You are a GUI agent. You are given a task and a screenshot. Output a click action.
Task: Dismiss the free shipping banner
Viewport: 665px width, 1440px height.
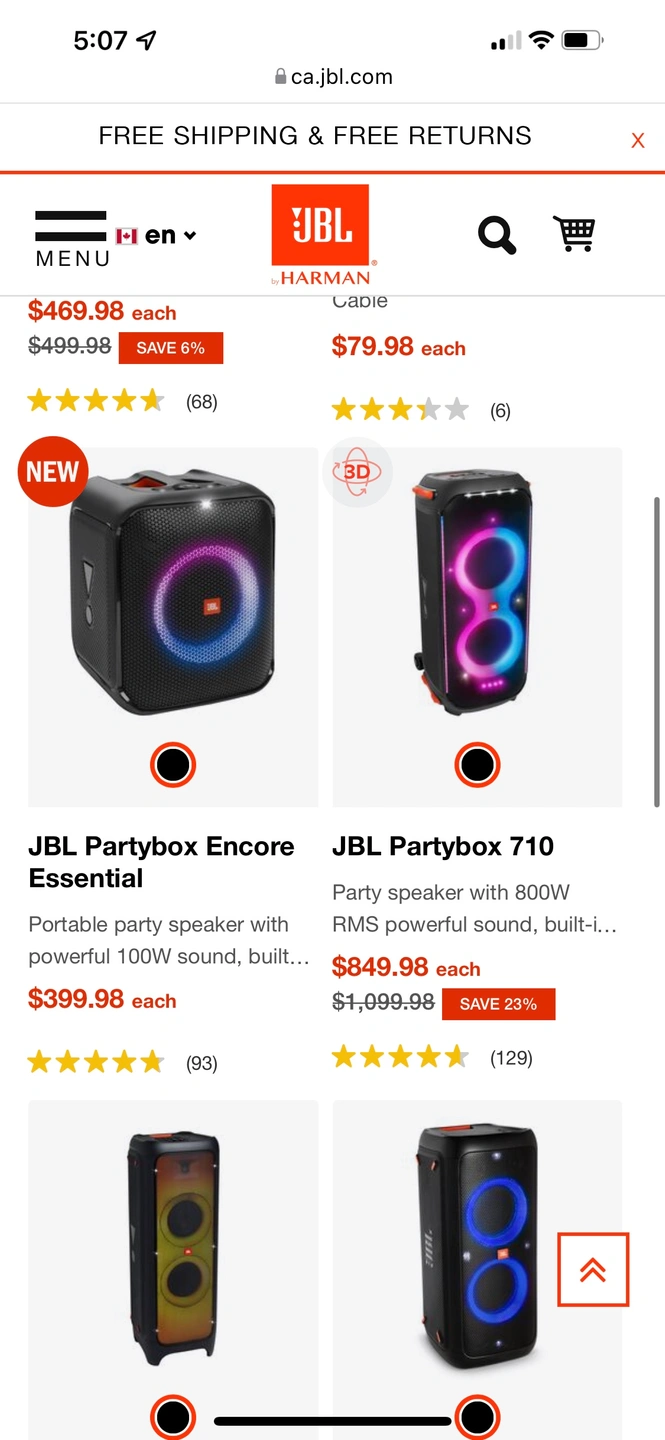pos(638,141)
